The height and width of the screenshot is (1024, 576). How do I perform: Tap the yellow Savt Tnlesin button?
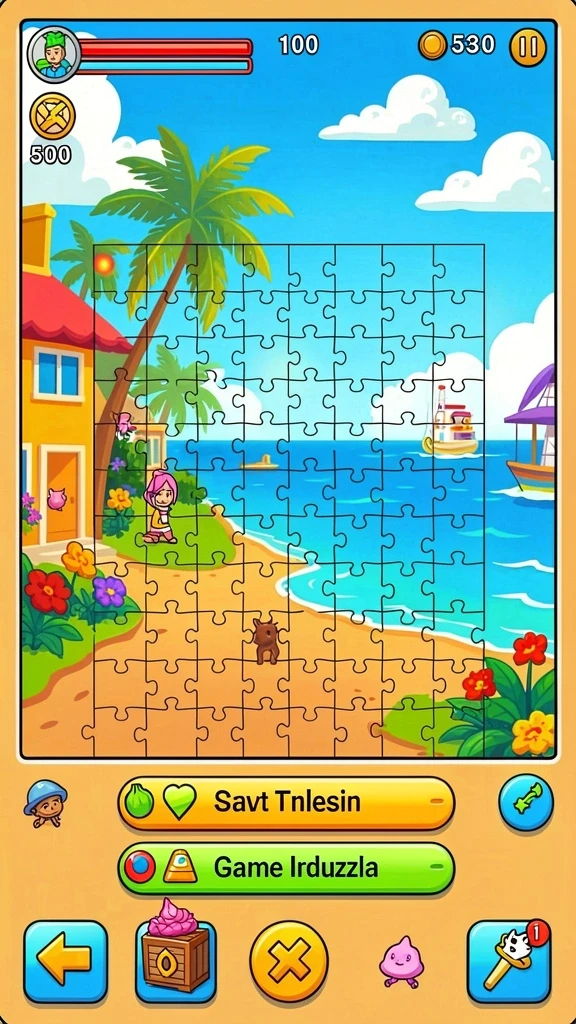pos(286,803)
